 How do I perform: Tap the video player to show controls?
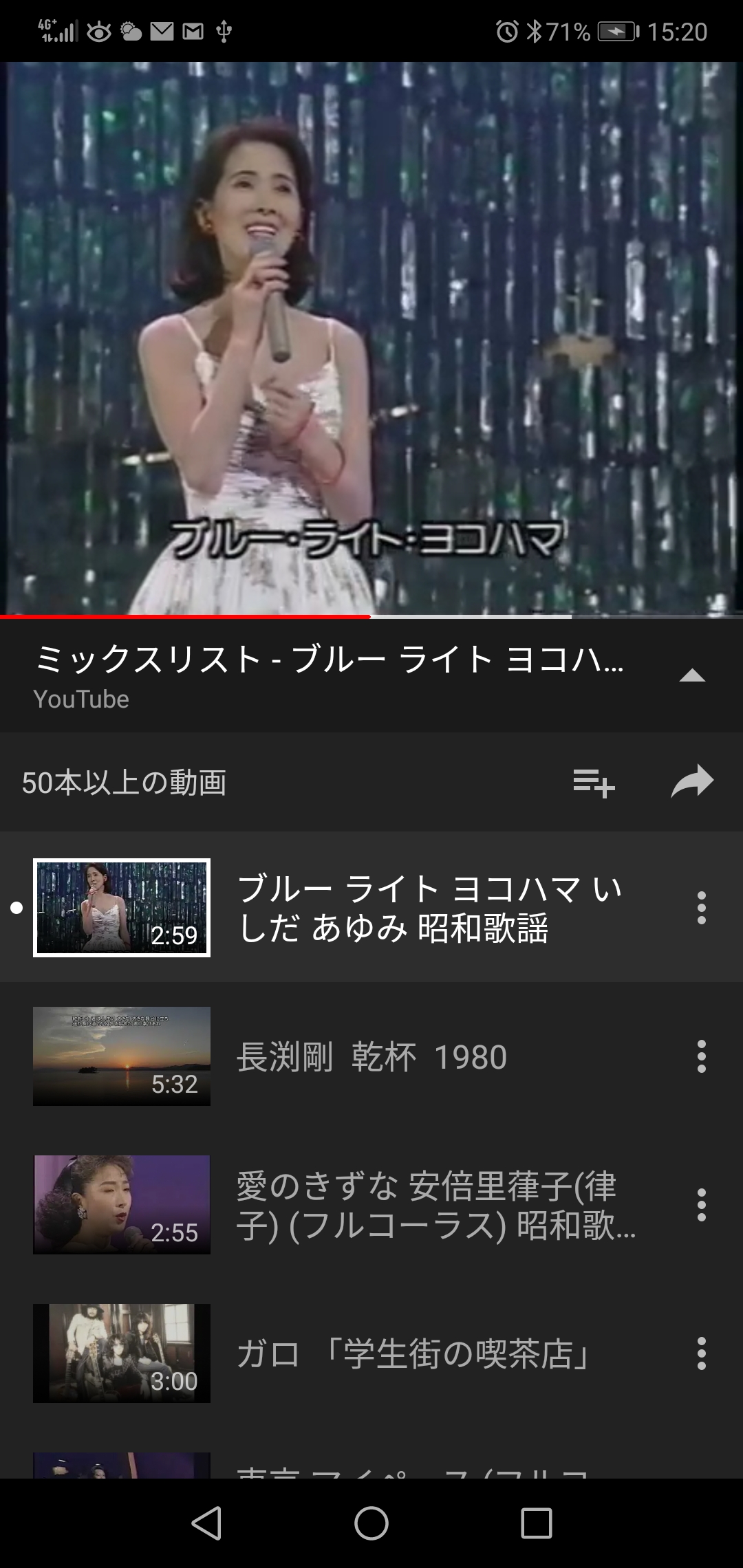click(x=371, y=337)
